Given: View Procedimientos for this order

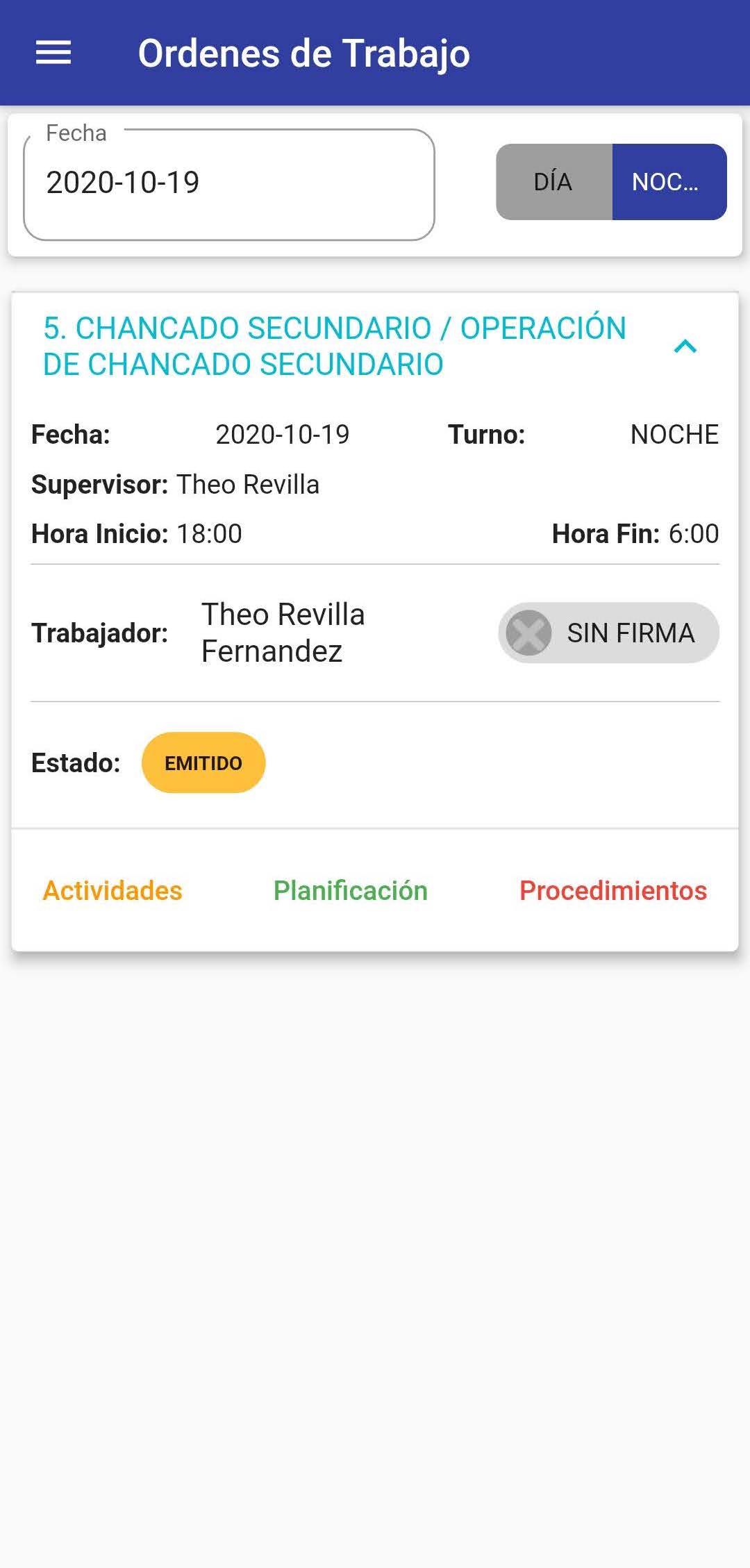Looking at the screenshot, I should click(x=613, y=890).
